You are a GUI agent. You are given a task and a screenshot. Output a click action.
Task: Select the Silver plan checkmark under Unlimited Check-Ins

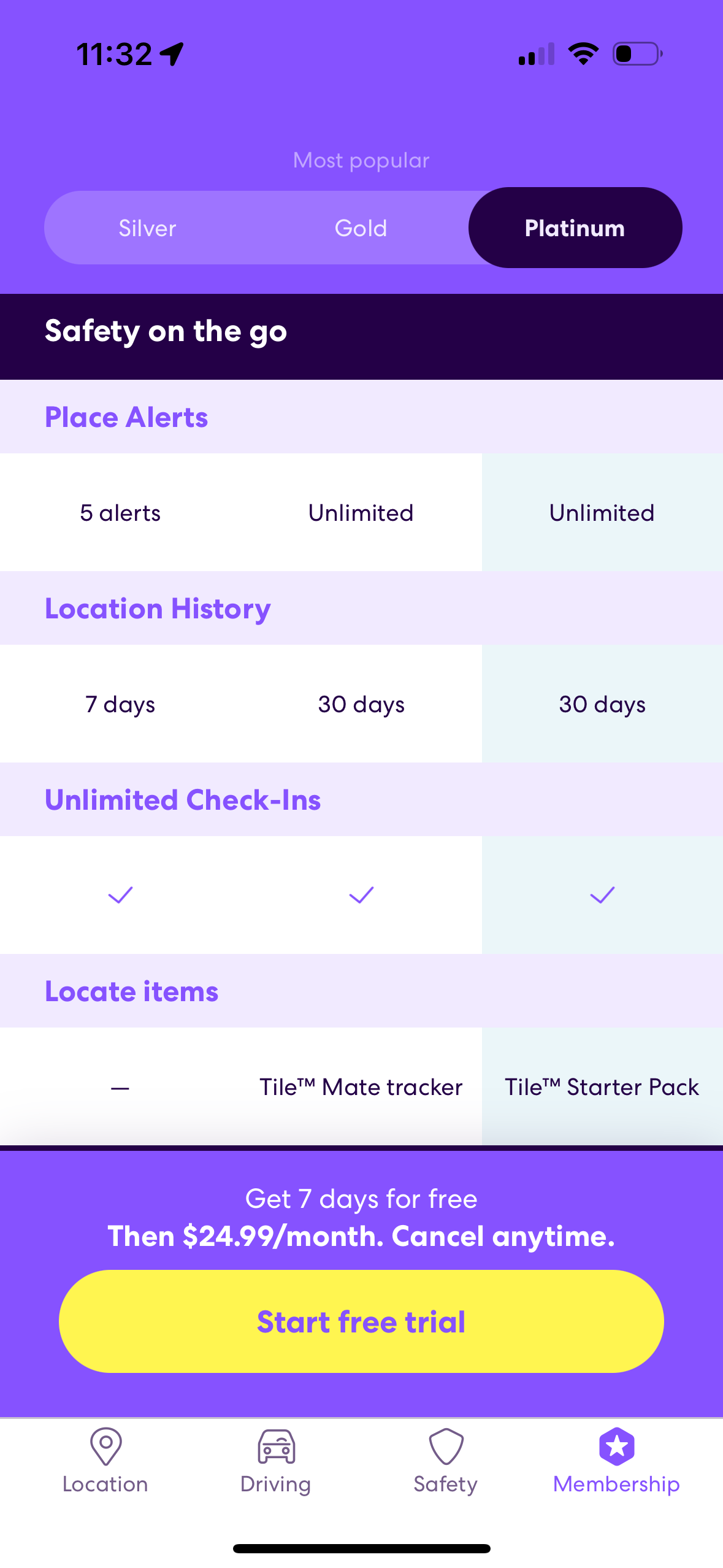[x=120, y=896]
